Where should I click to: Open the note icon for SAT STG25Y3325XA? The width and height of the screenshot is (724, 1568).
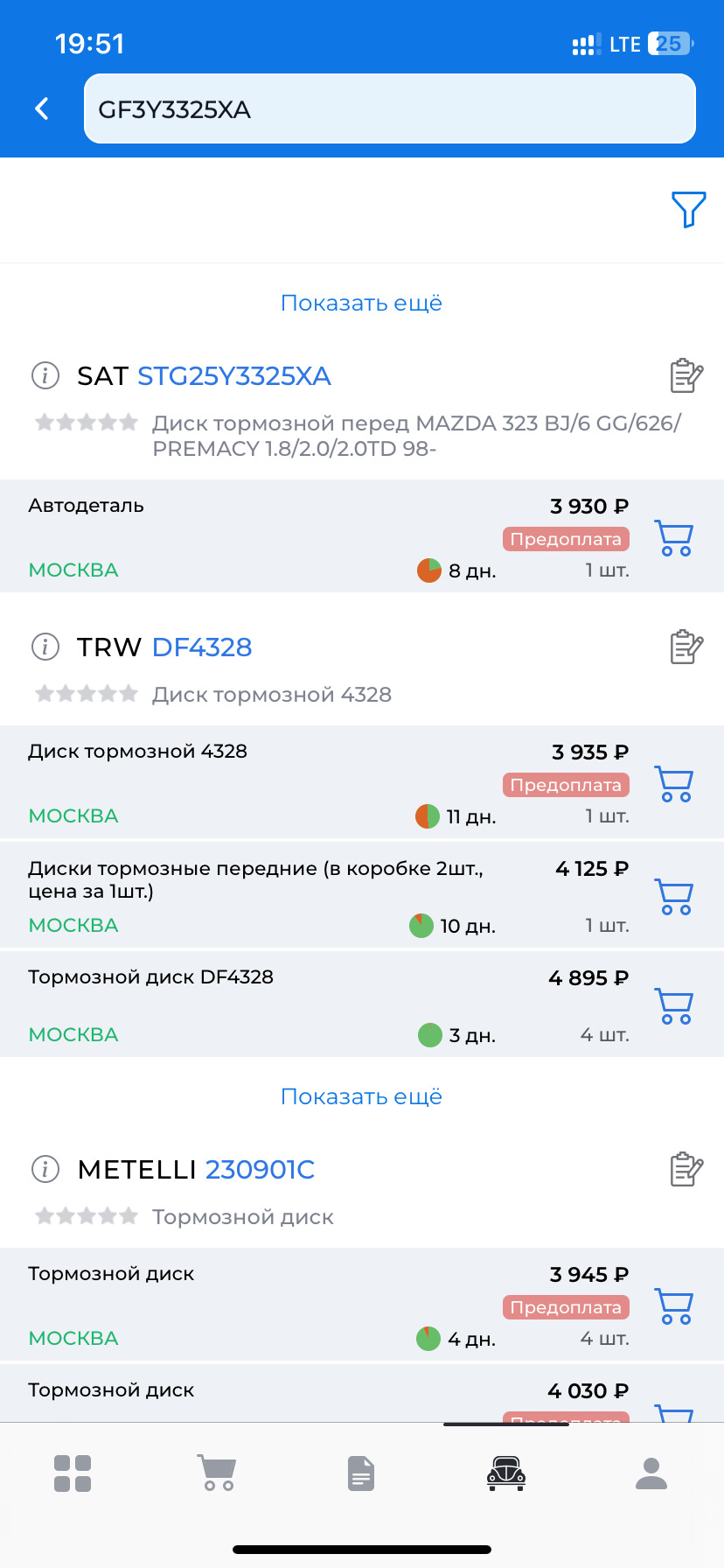click(x=686, y=376)
